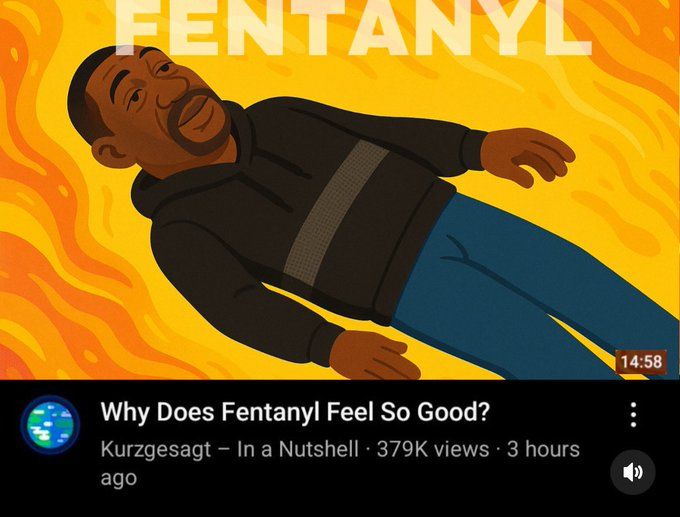Tap the title "Why Does Fentanyl Feel So Good?"

pyautogui.click(x=296, y=412)
